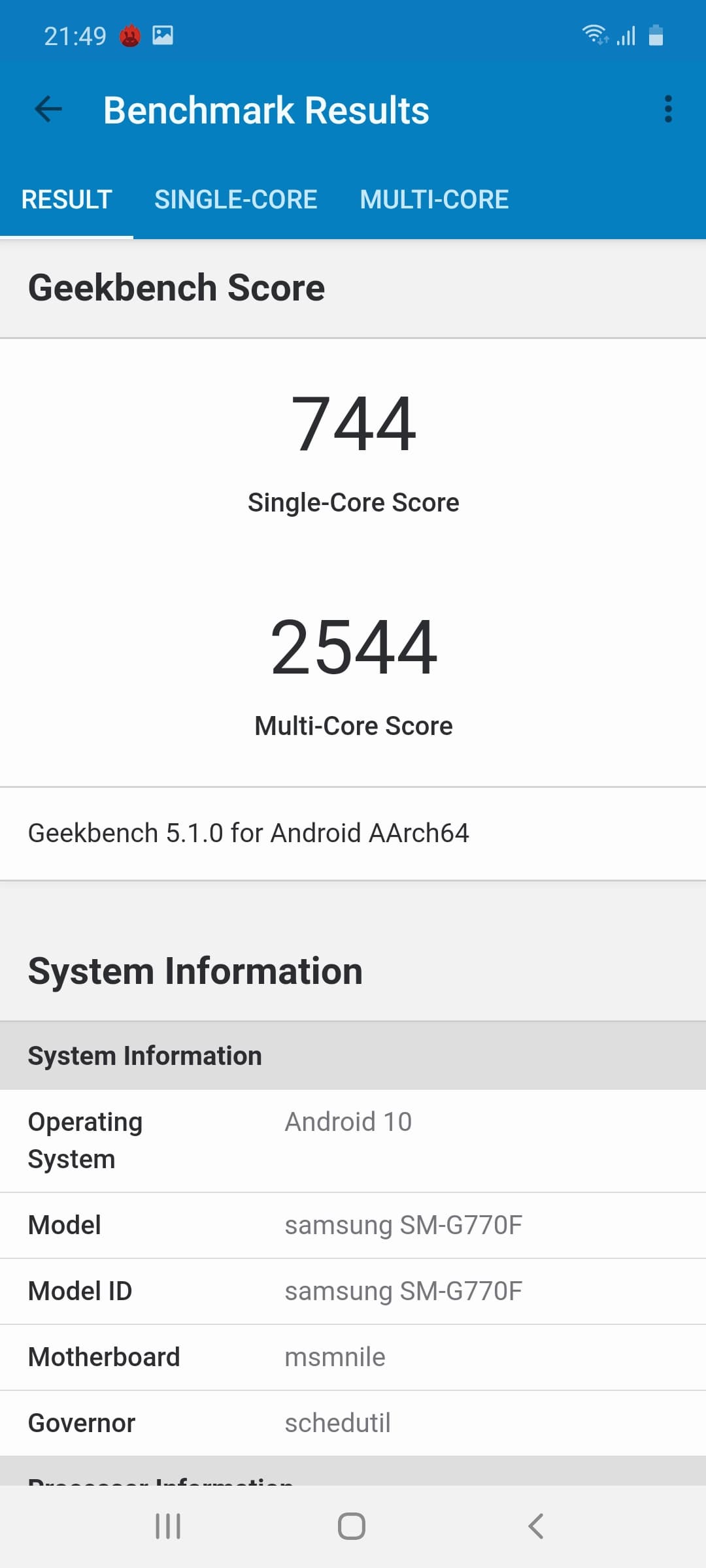
Task: Select the Result tab
Action: (67, 199)
